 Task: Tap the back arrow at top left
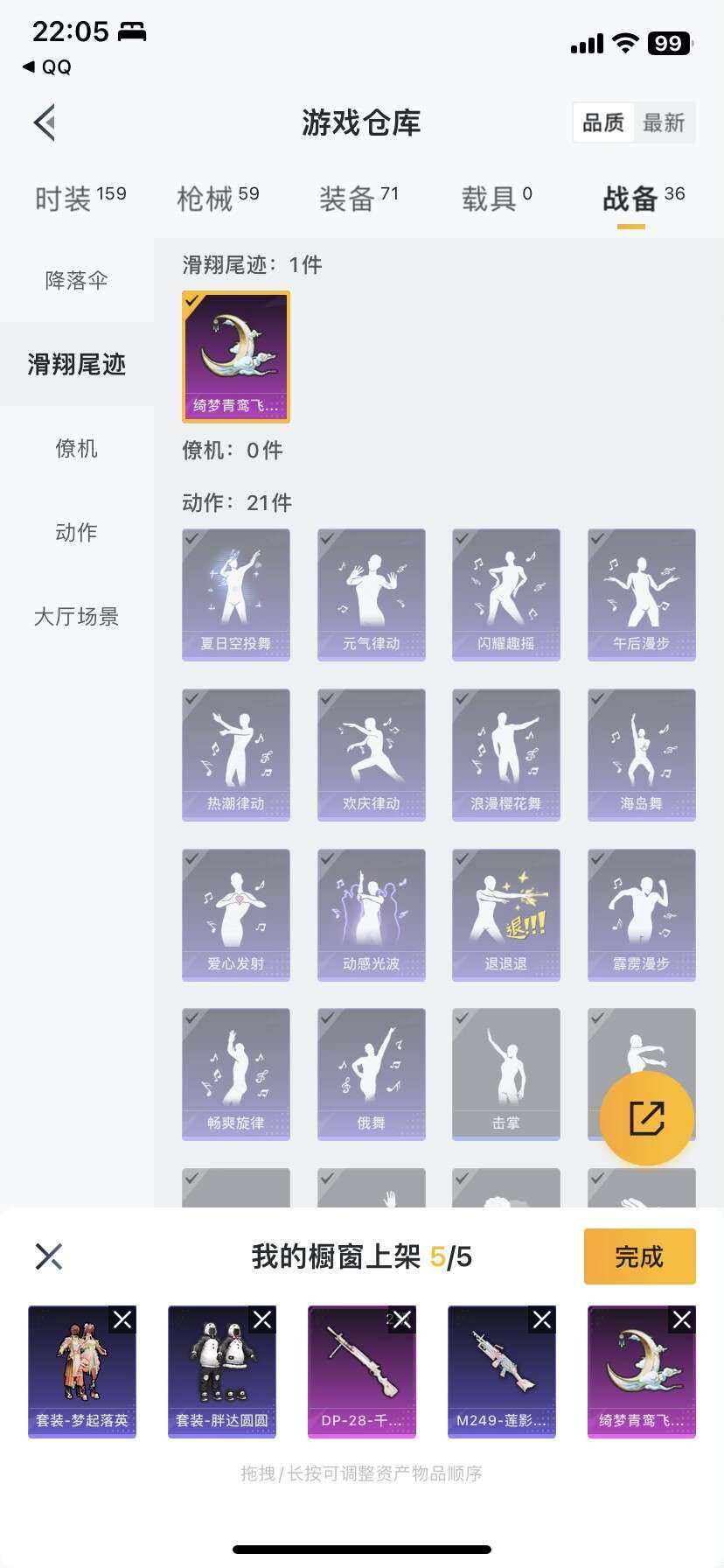[x=44, y=122]
